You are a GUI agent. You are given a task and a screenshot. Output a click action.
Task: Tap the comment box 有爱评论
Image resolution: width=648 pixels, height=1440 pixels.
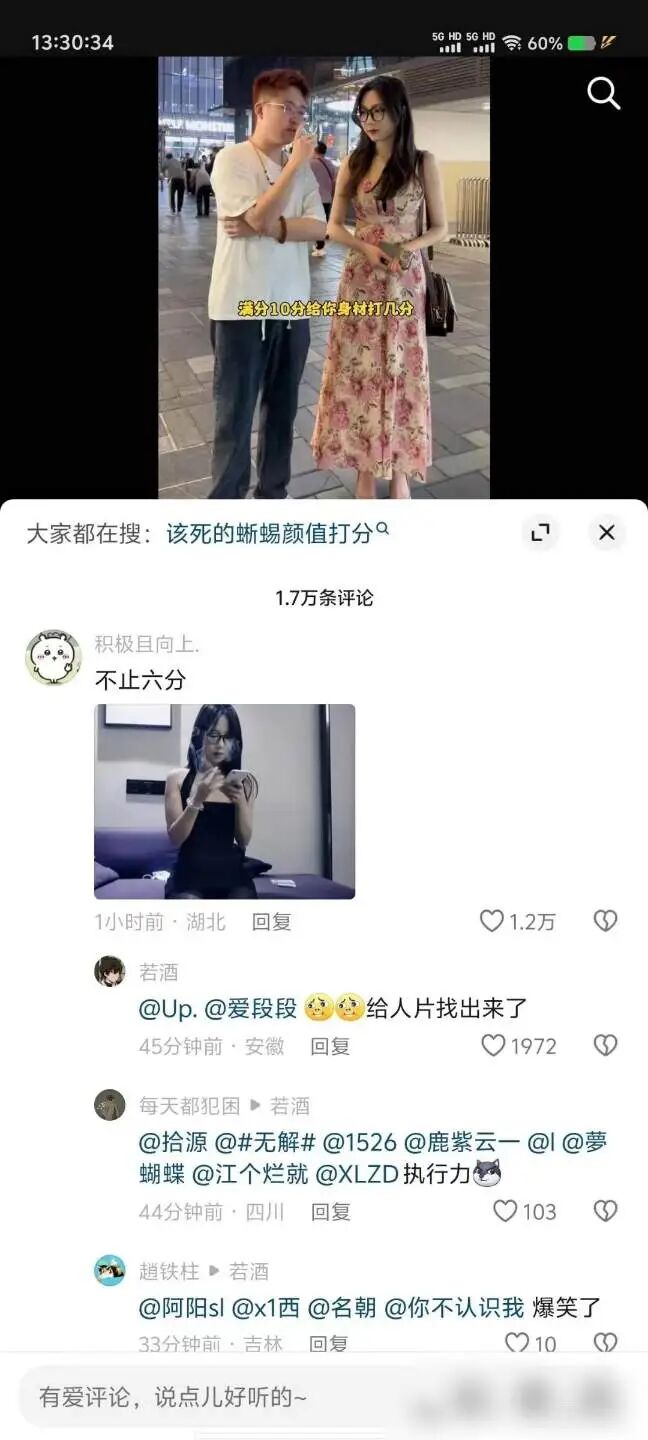[200, 1397]
